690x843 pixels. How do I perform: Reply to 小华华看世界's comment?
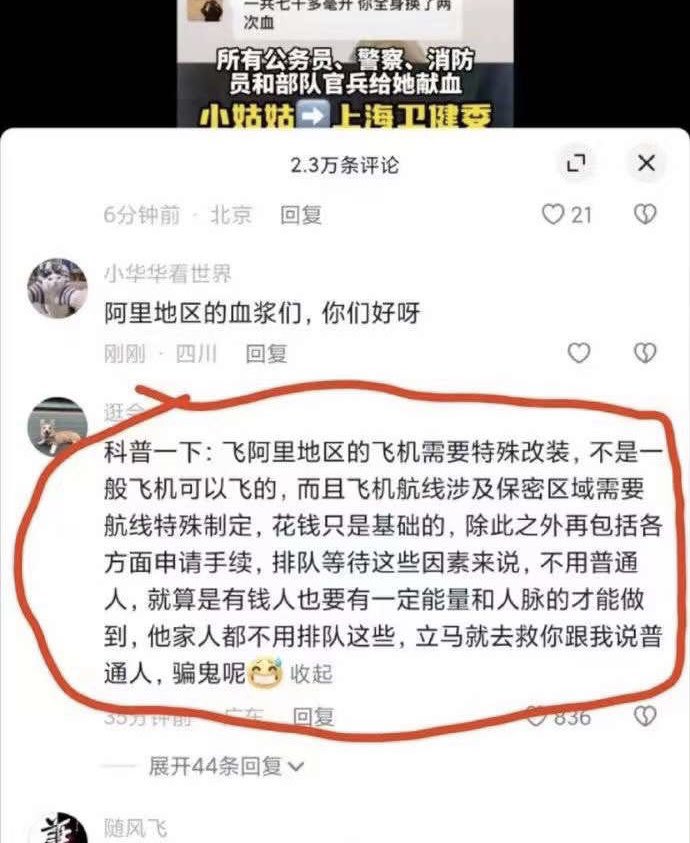266,353
